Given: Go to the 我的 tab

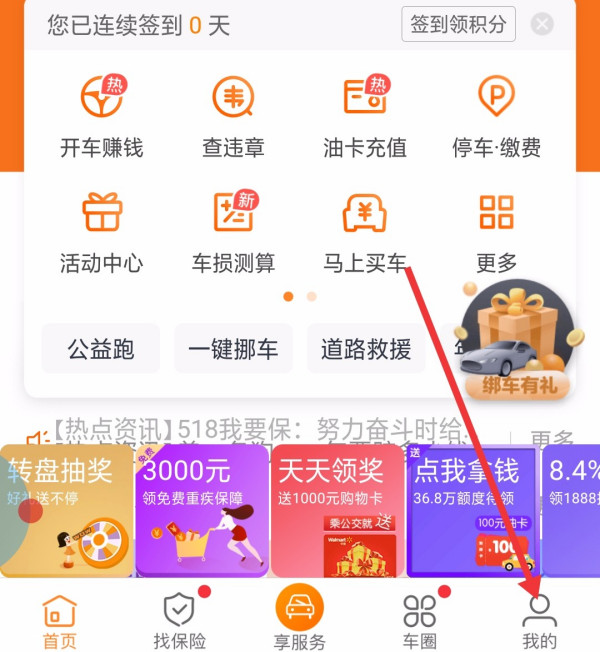Looking at the screenshot, I should [x=540, y=620].
